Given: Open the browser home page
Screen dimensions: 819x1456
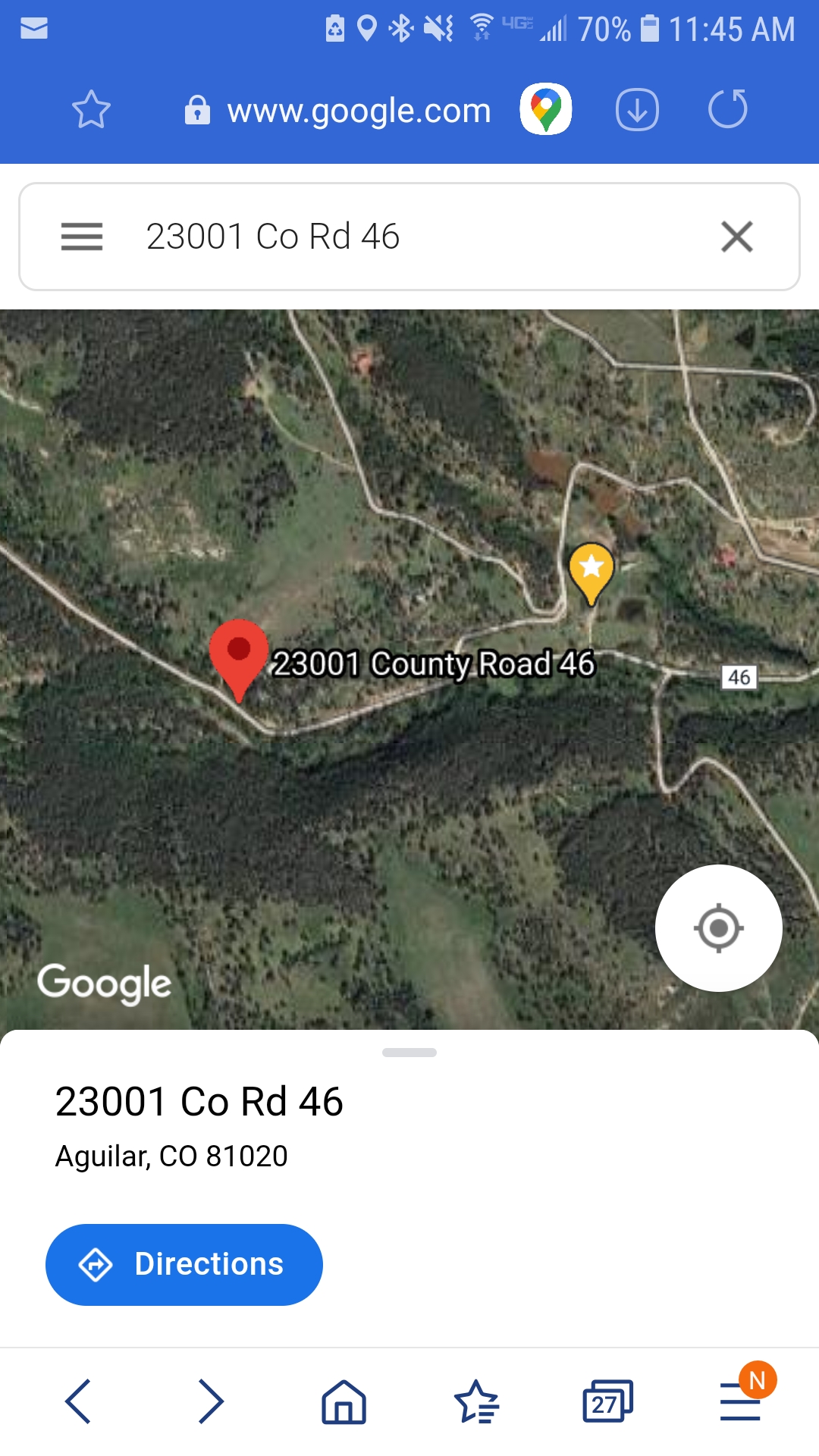Looking at the screenshot, I should [x=344, y=1401].
